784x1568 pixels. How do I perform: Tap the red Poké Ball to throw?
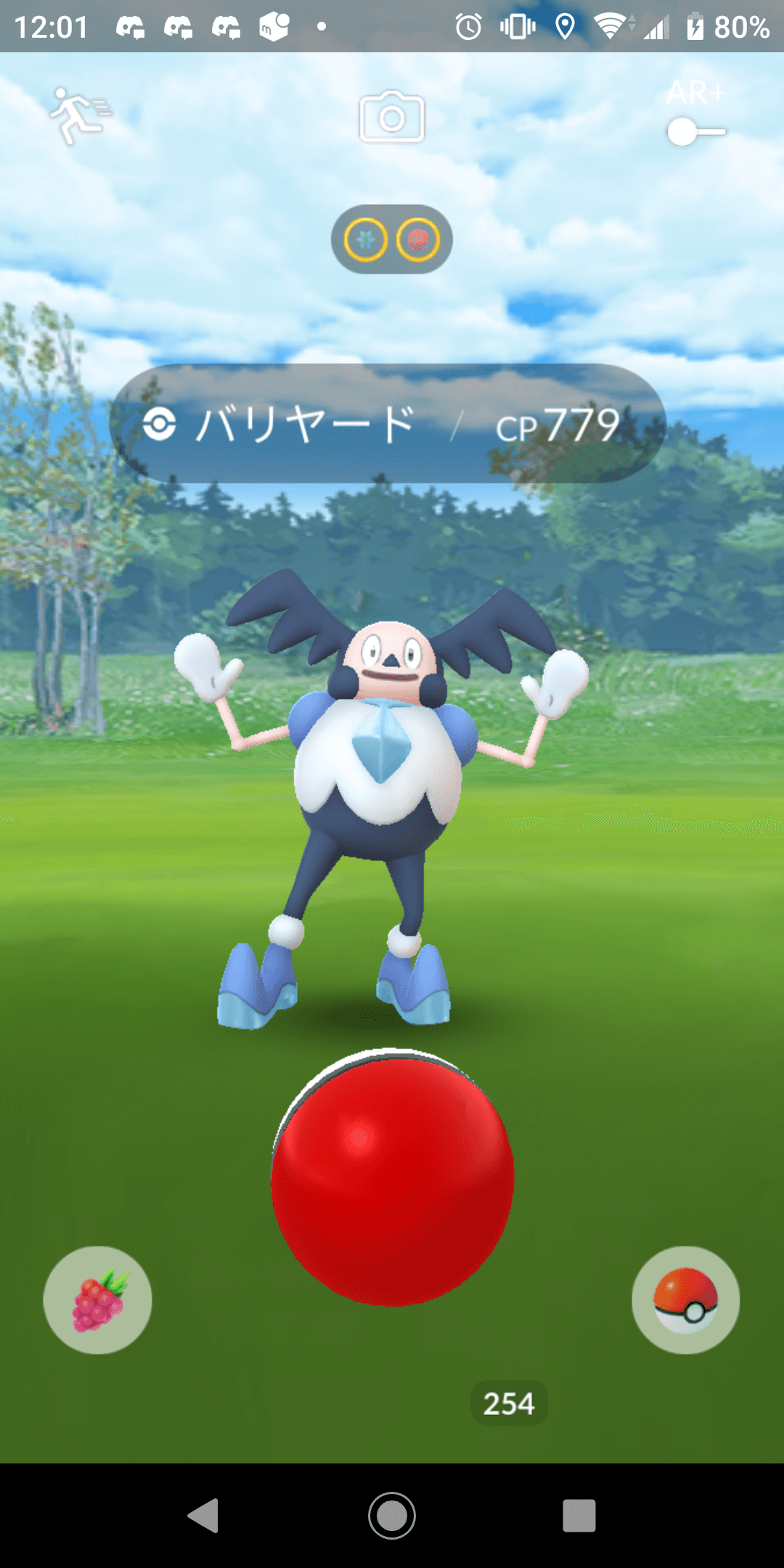click(392, 1177)
